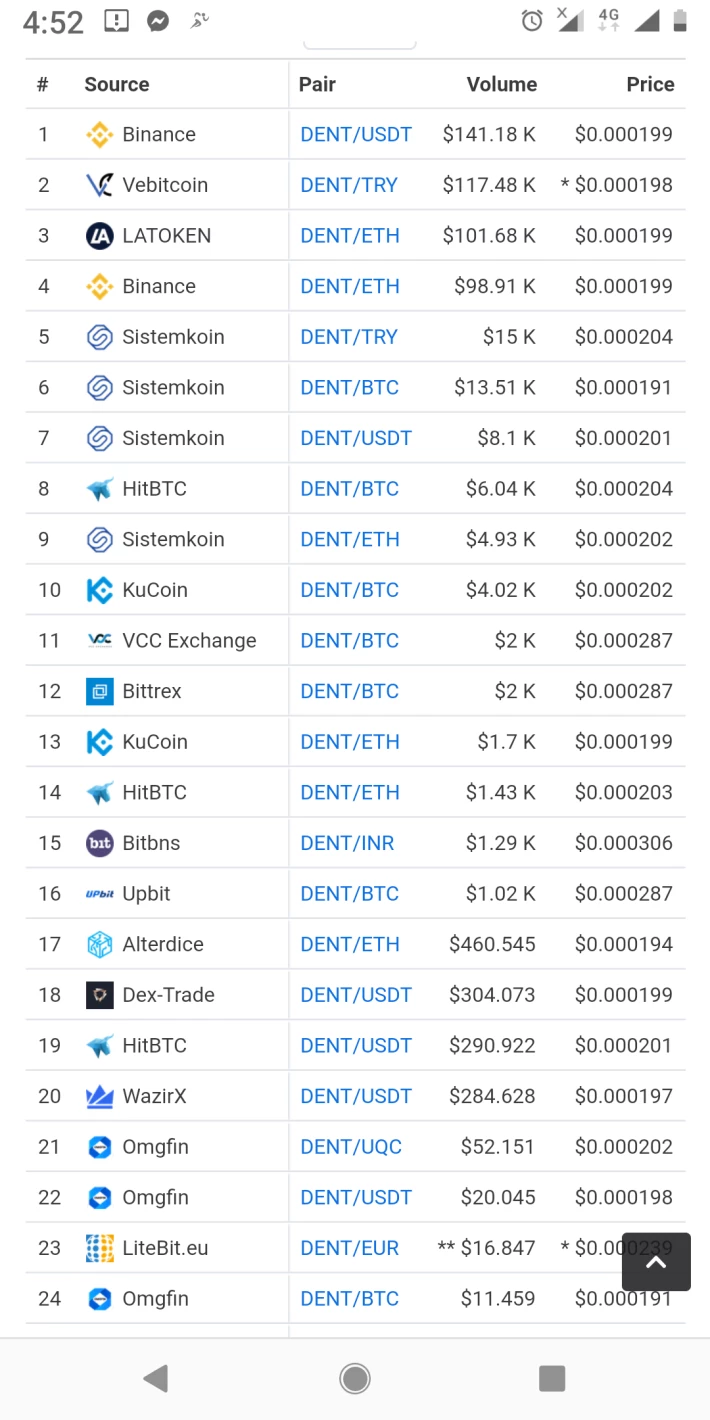Screen dimensions: 710x1420
Task: Open the DENT/EUR pair on LiteBit.eu
Action: (349, 1248)
